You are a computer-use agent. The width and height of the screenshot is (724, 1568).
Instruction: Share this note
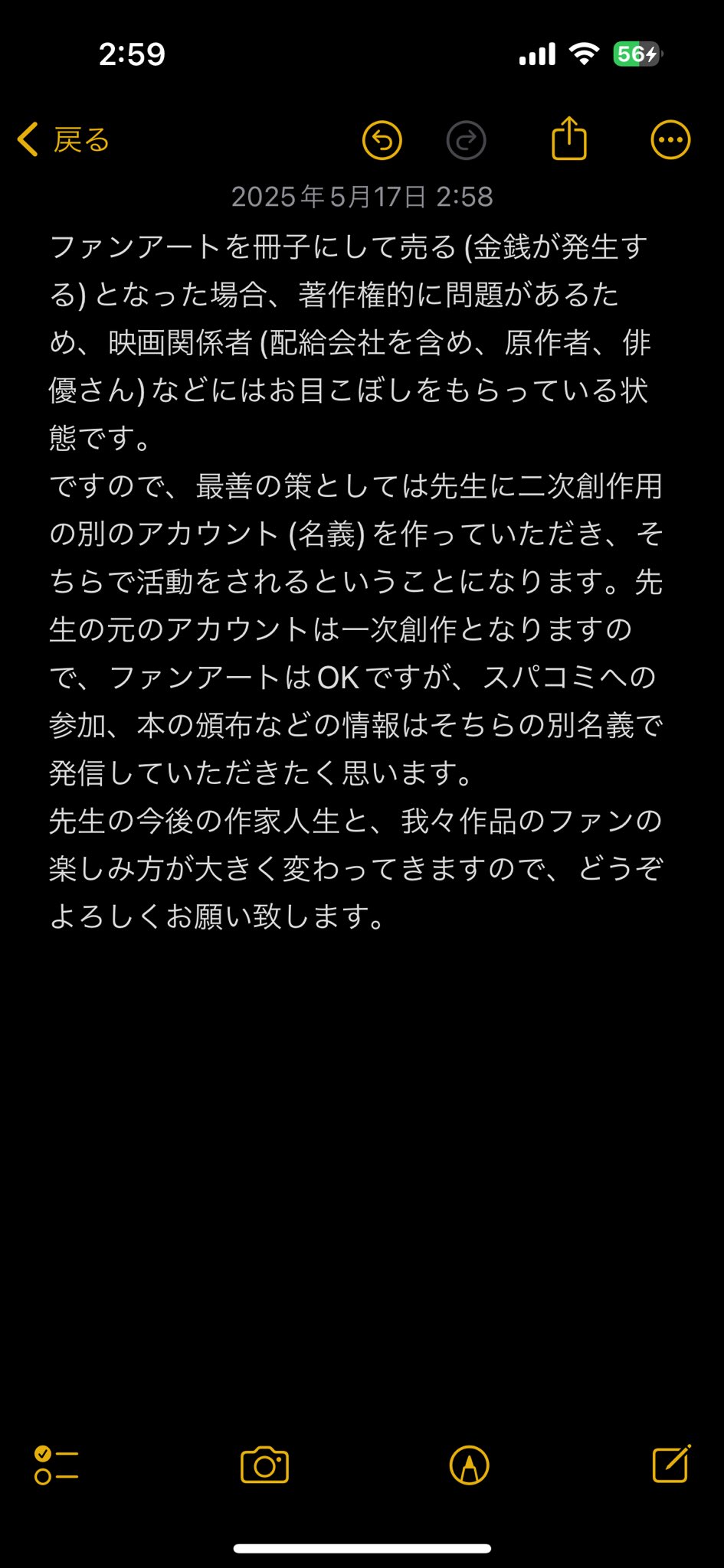(x=569, y=138)
